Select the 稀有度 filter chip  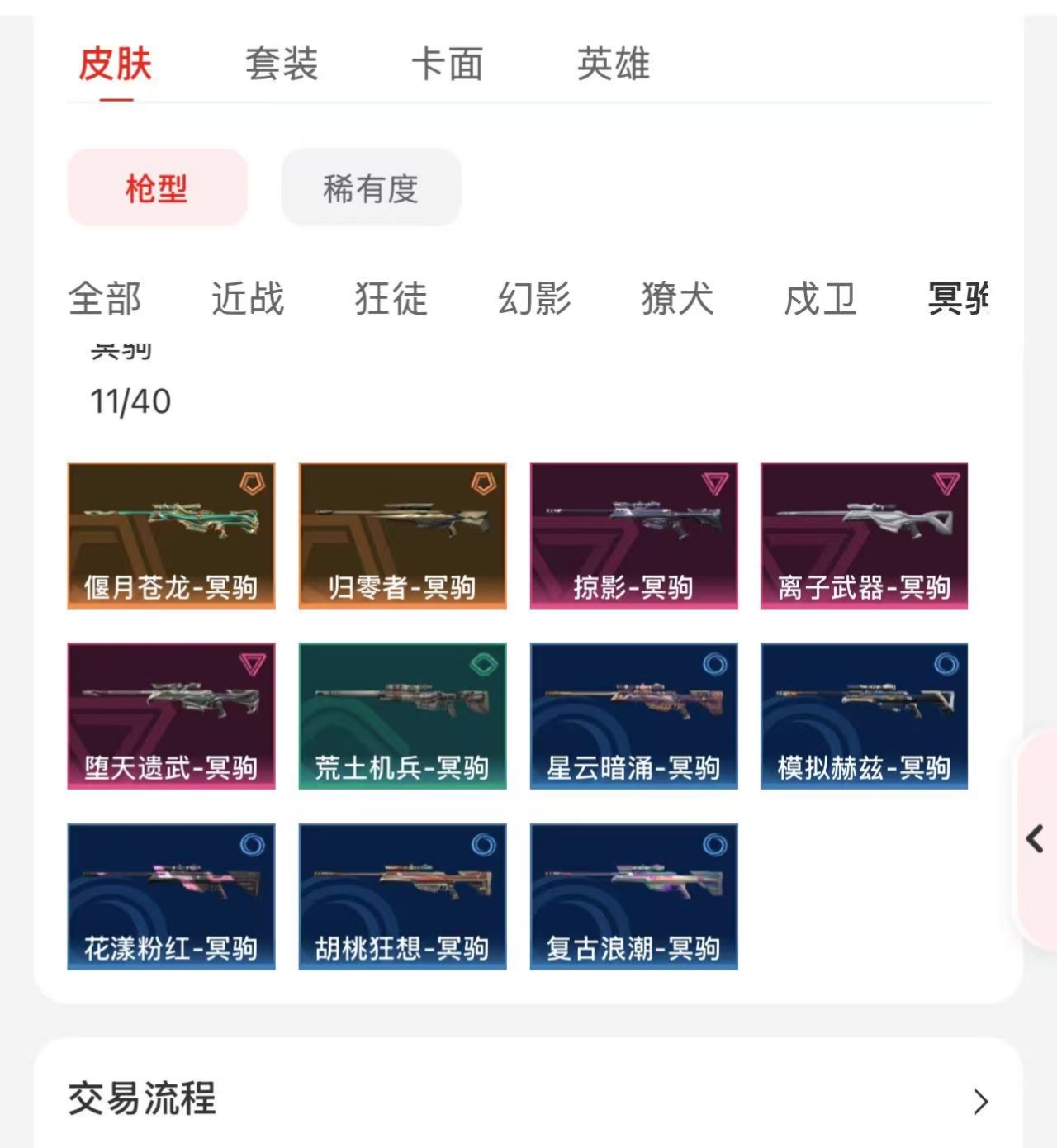[x=371, y=188]
